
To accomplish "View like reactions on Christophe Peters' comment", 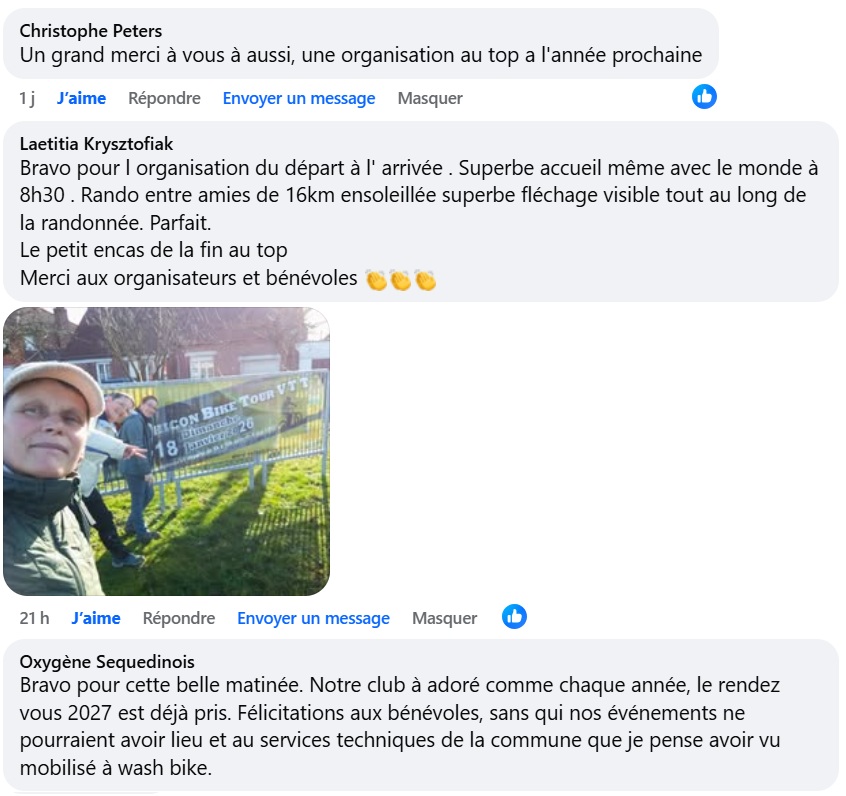I will [705, 97].
